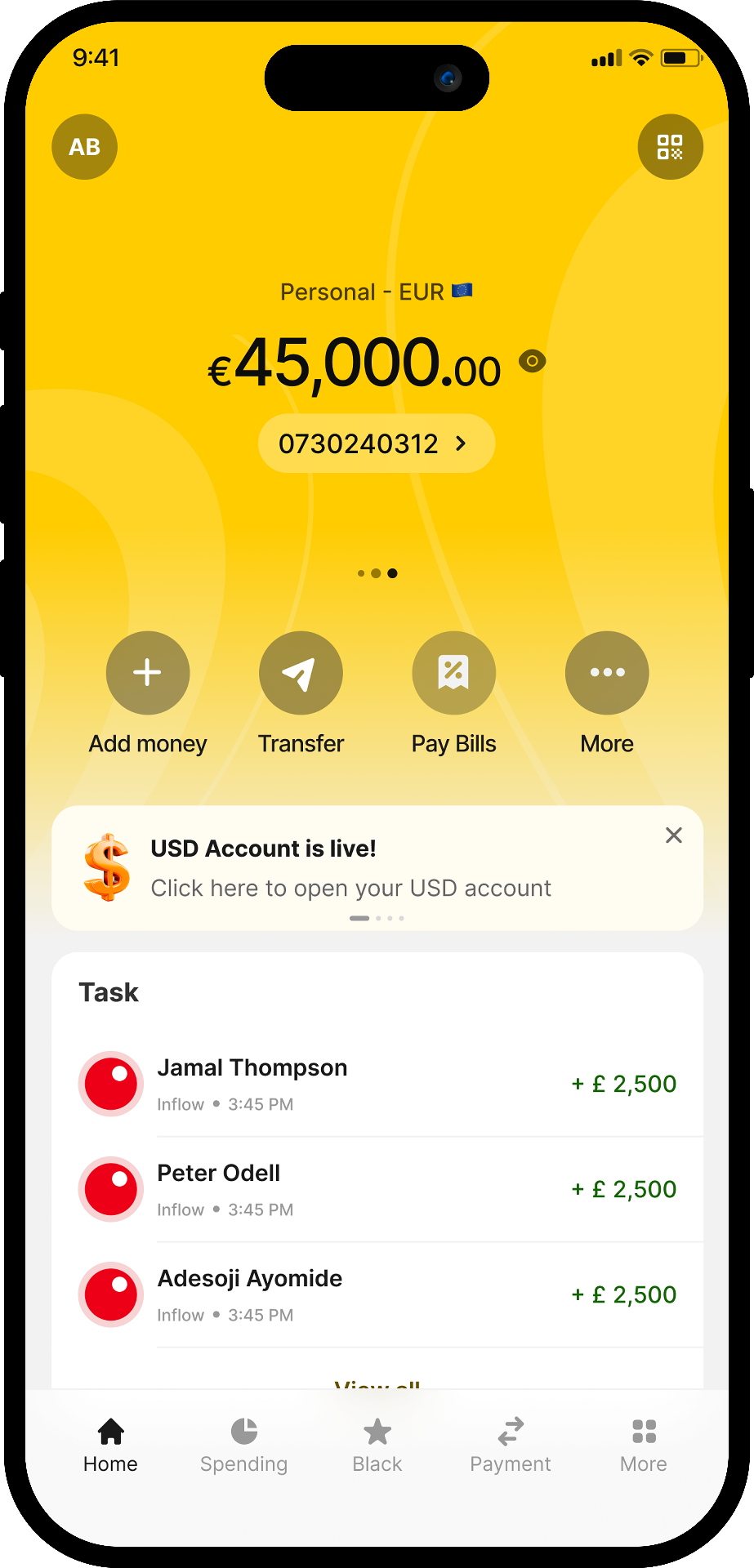The image size is (754, 1568).
Task: Switch to the Black tab
Action: pos(377,1445)
